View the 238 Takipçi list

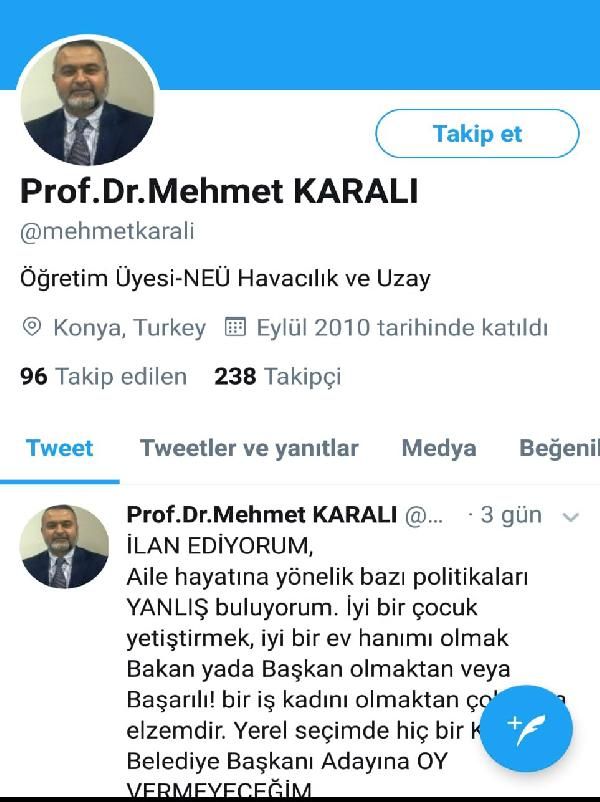point(277,377)
